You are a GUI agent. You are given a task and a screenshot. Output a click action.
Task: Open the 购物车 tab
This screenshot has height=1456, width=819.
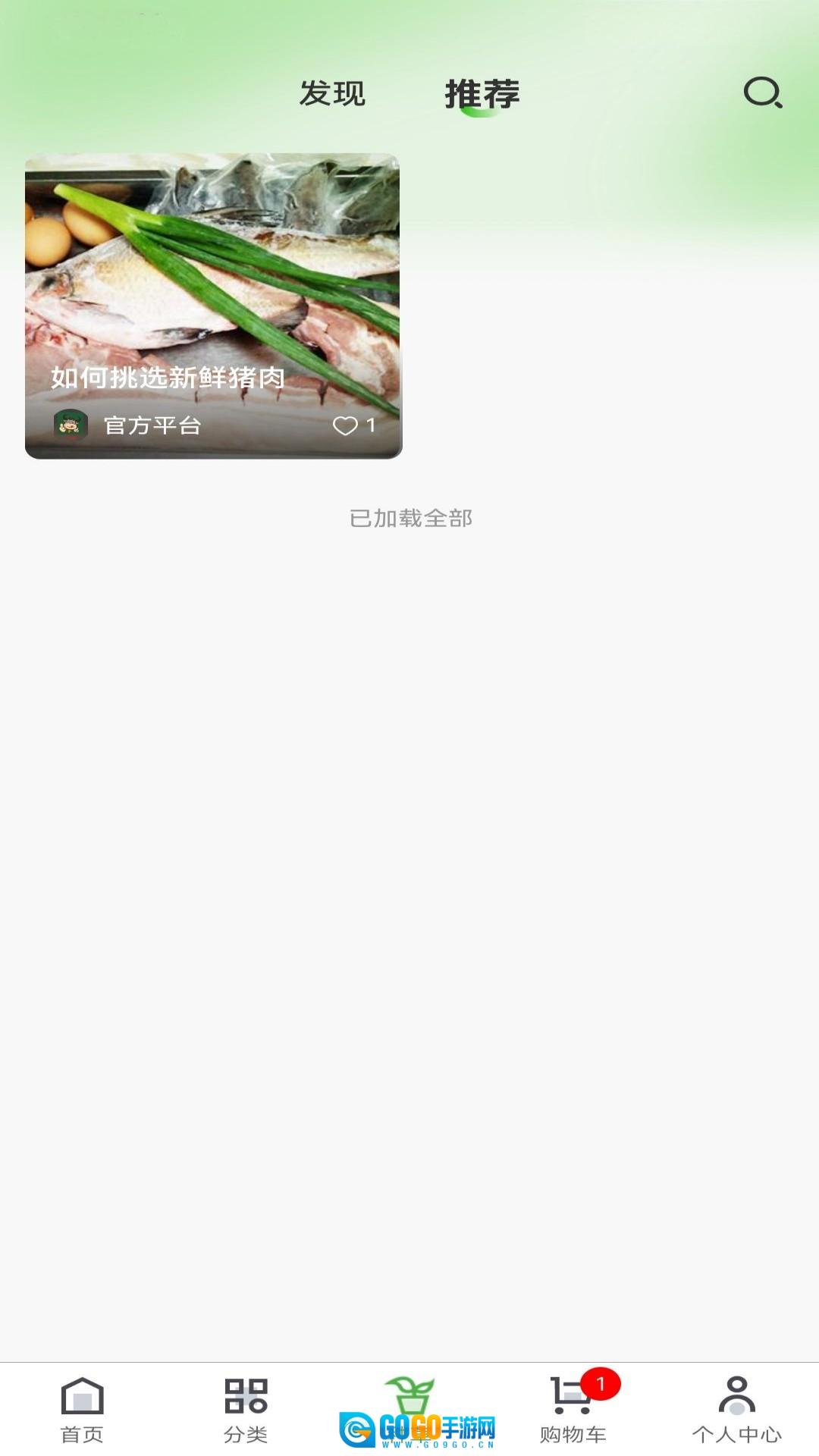[x=573, y=1409]
